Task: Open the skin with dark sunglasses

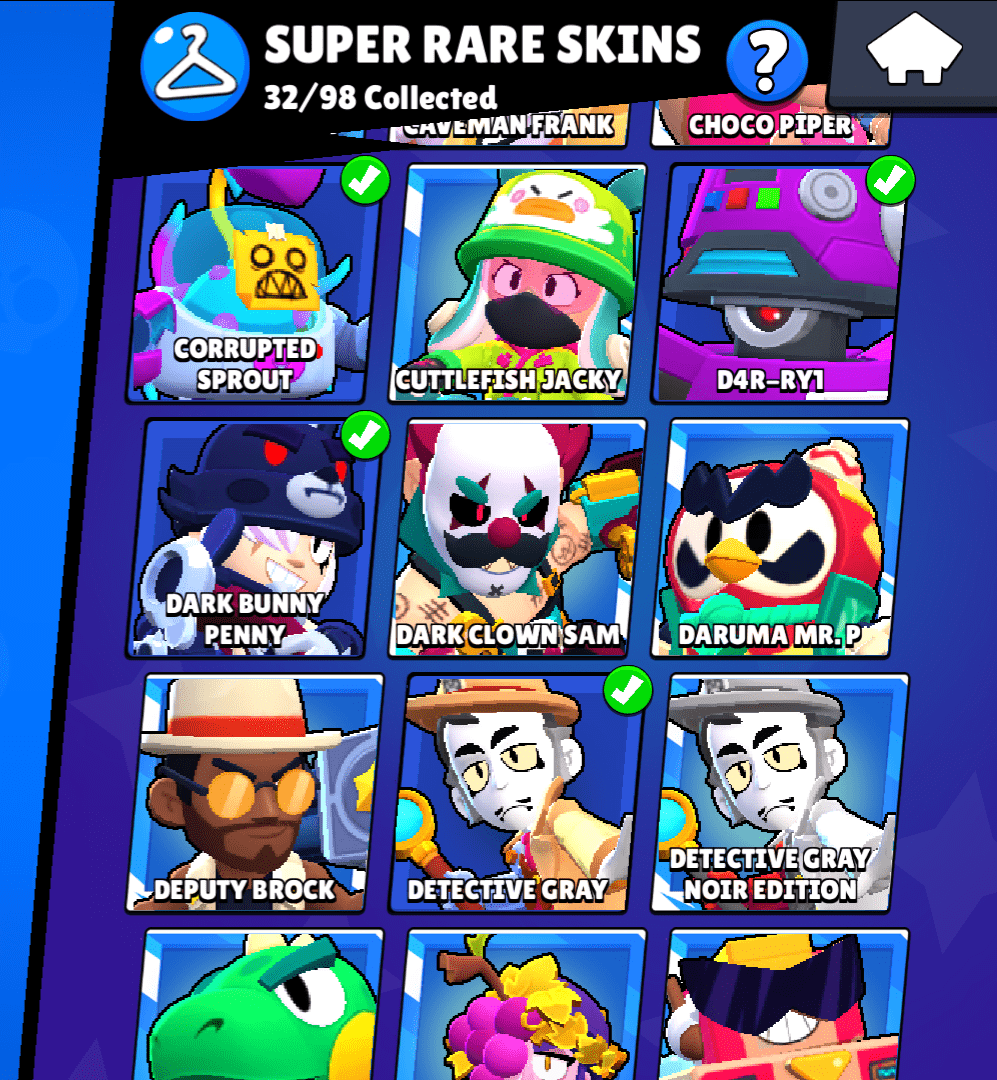Action: 785,1005
